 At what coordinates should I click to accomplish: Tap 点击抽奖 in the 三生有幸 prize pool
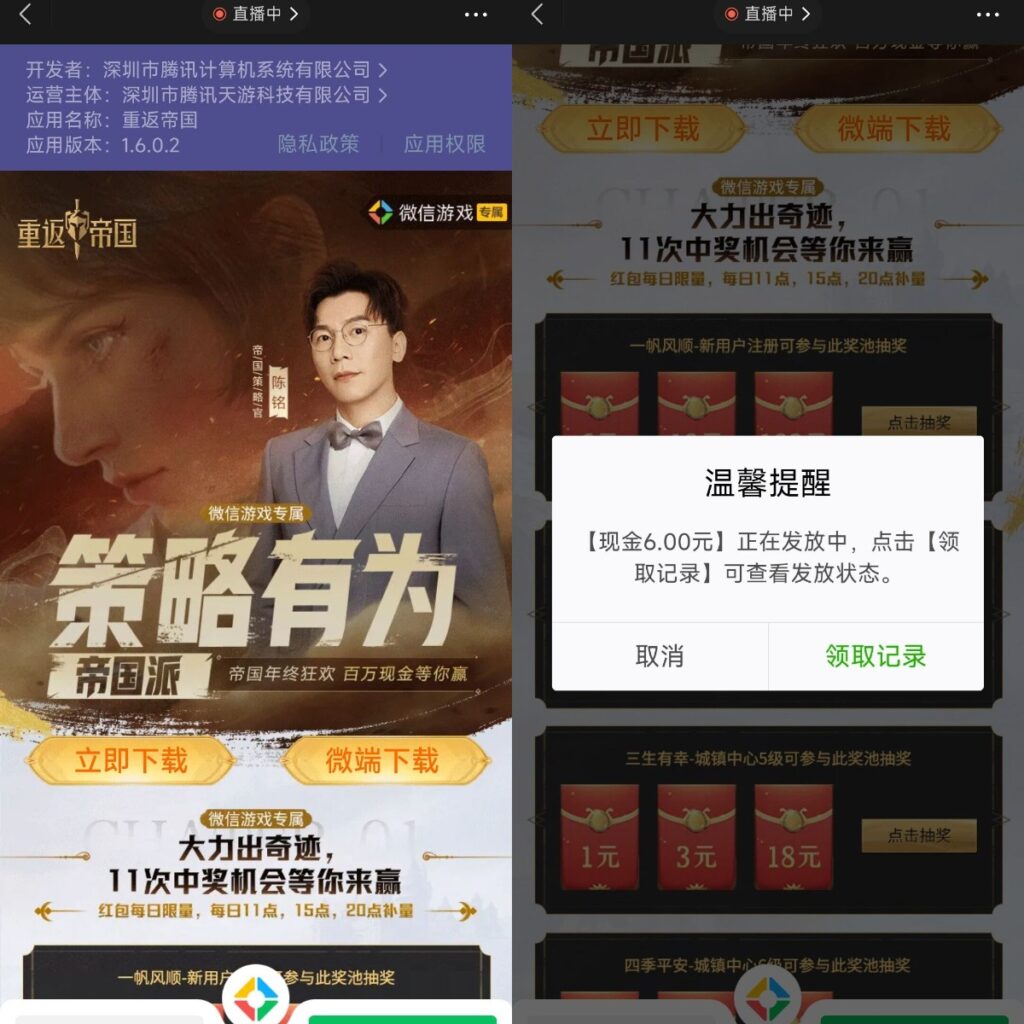coord(918,835)
